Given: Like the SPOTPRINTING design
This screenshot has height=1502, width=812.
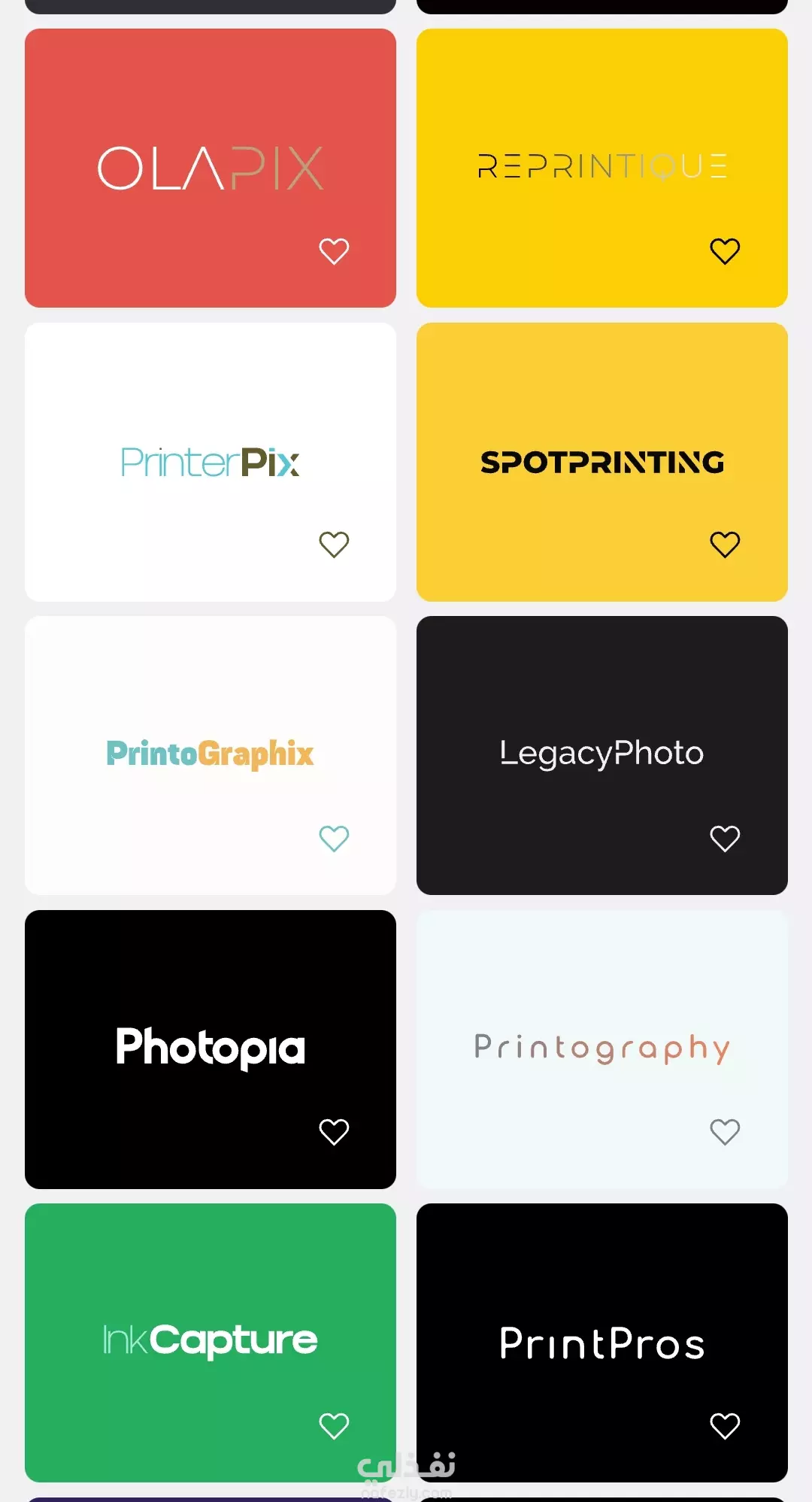Looking at the screenshot, I should pyautogui.click(x=725, y=545).
